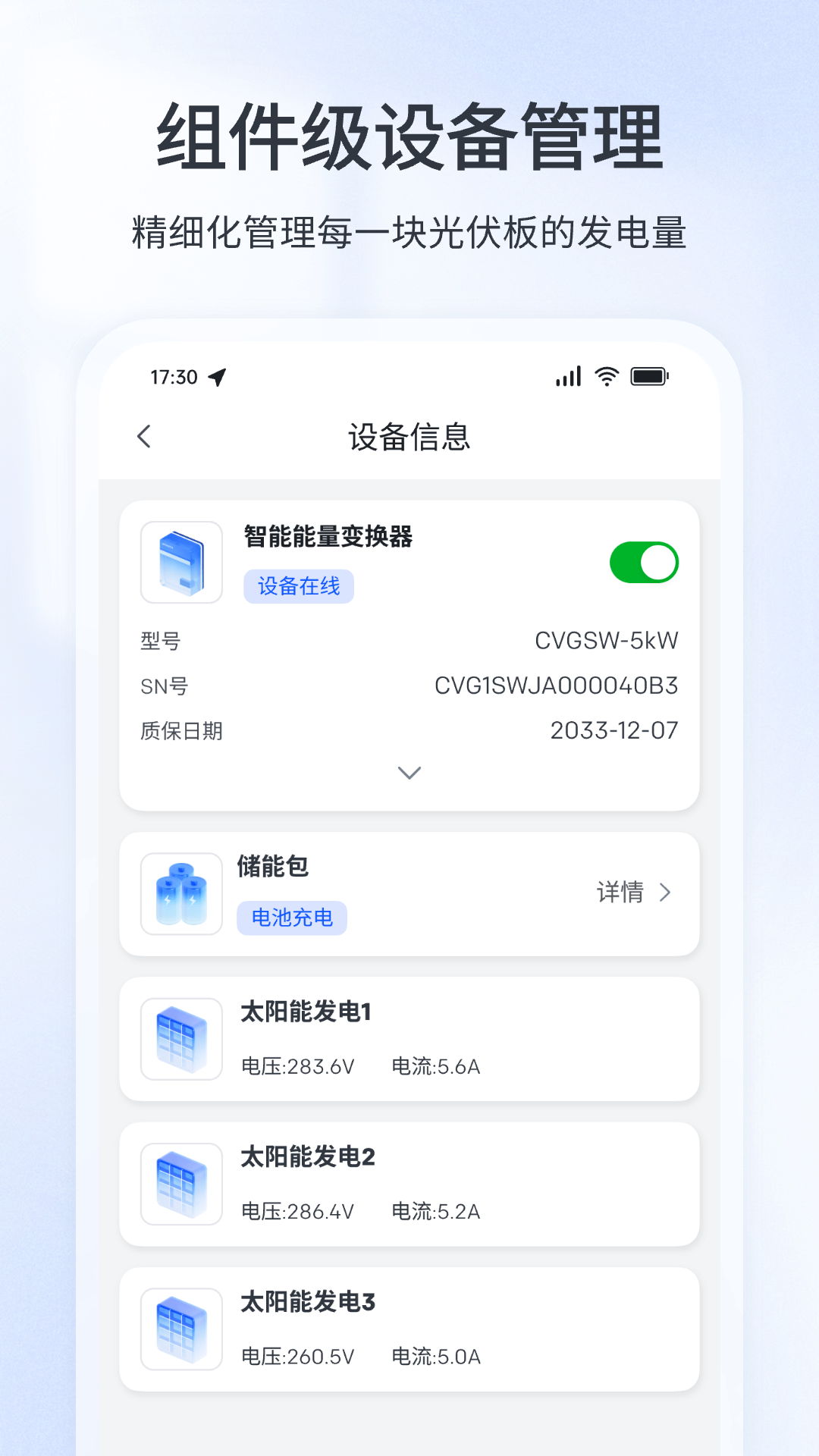Open 储能包 details via the right arrow

click(x=666, y=893)
